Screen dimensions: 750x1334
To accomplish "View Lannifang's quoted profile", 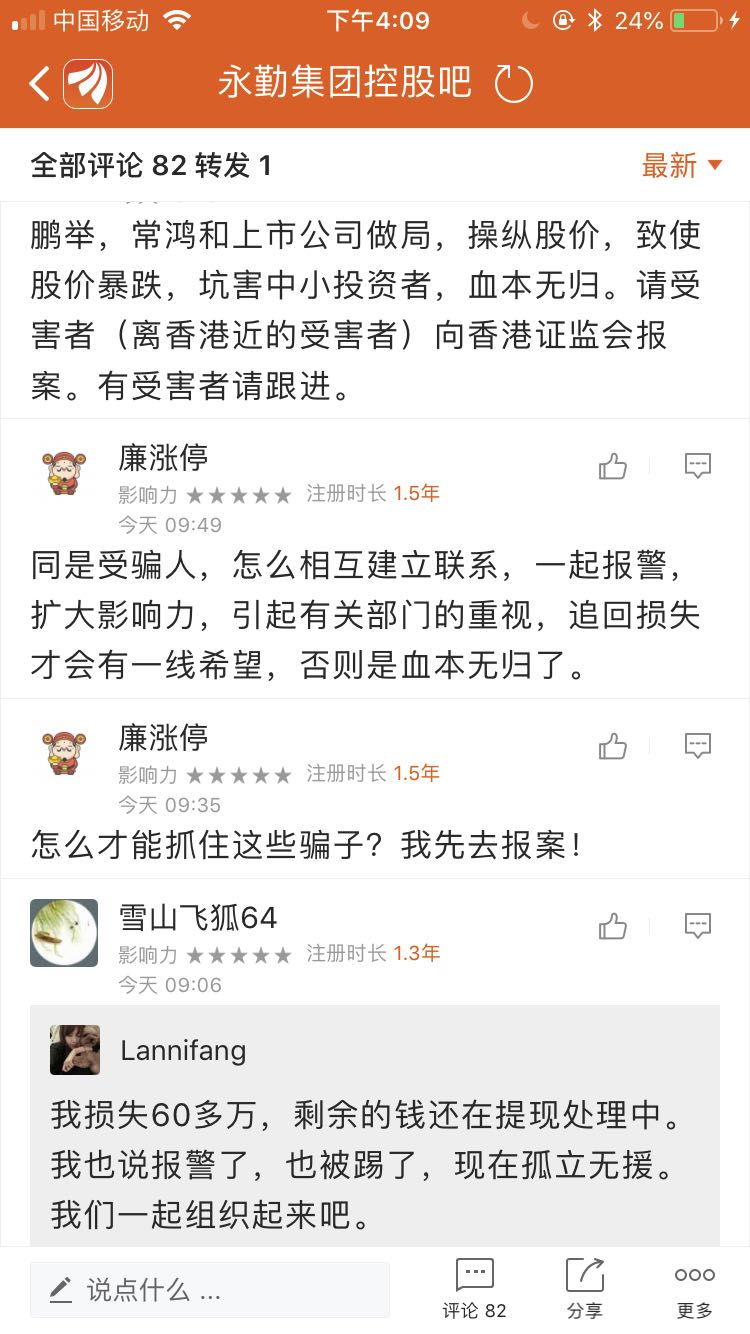I will [x=75, y=1050].
